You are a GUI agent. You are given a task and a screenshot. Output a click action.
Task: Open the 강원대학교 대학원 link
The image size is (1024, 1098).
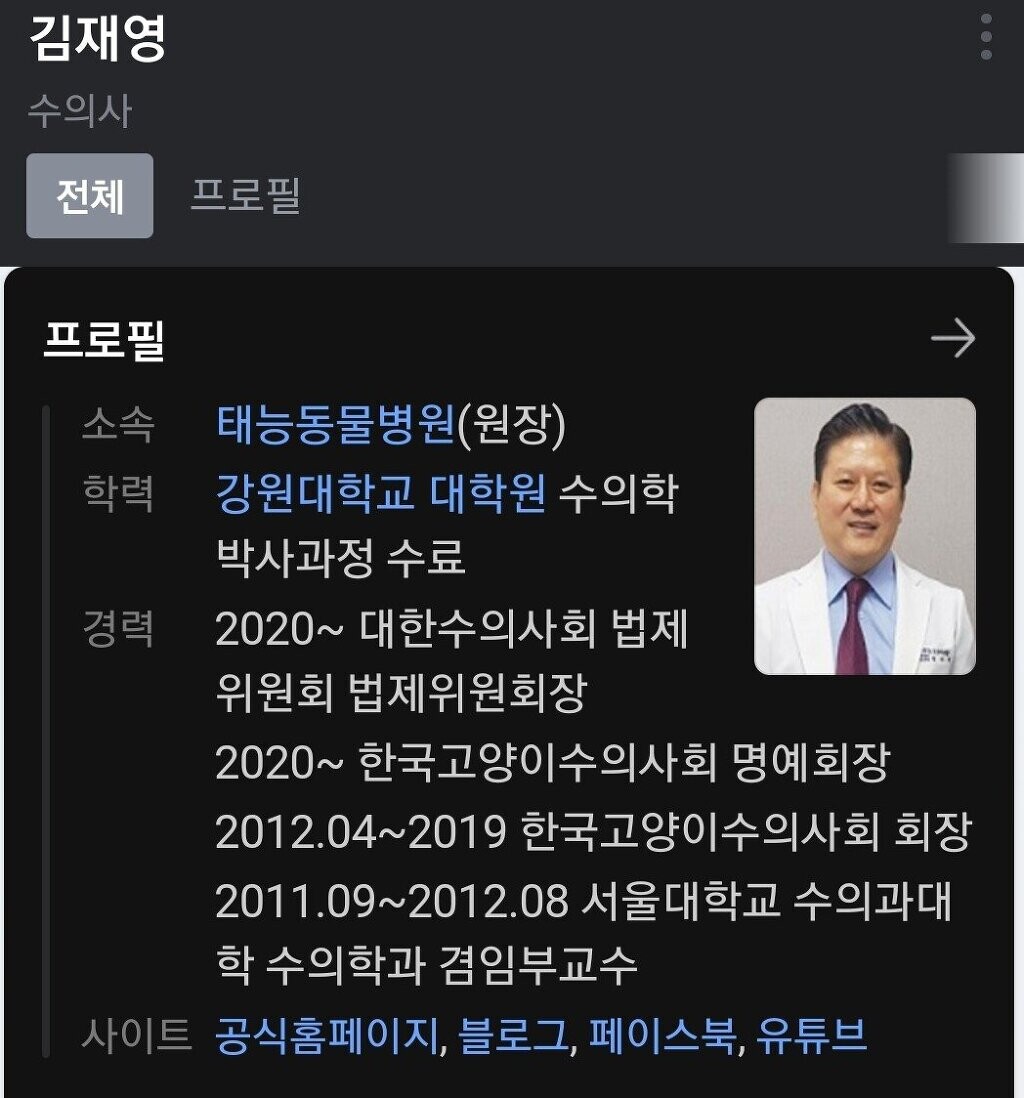pyautogui.click(x=381, y=492)
